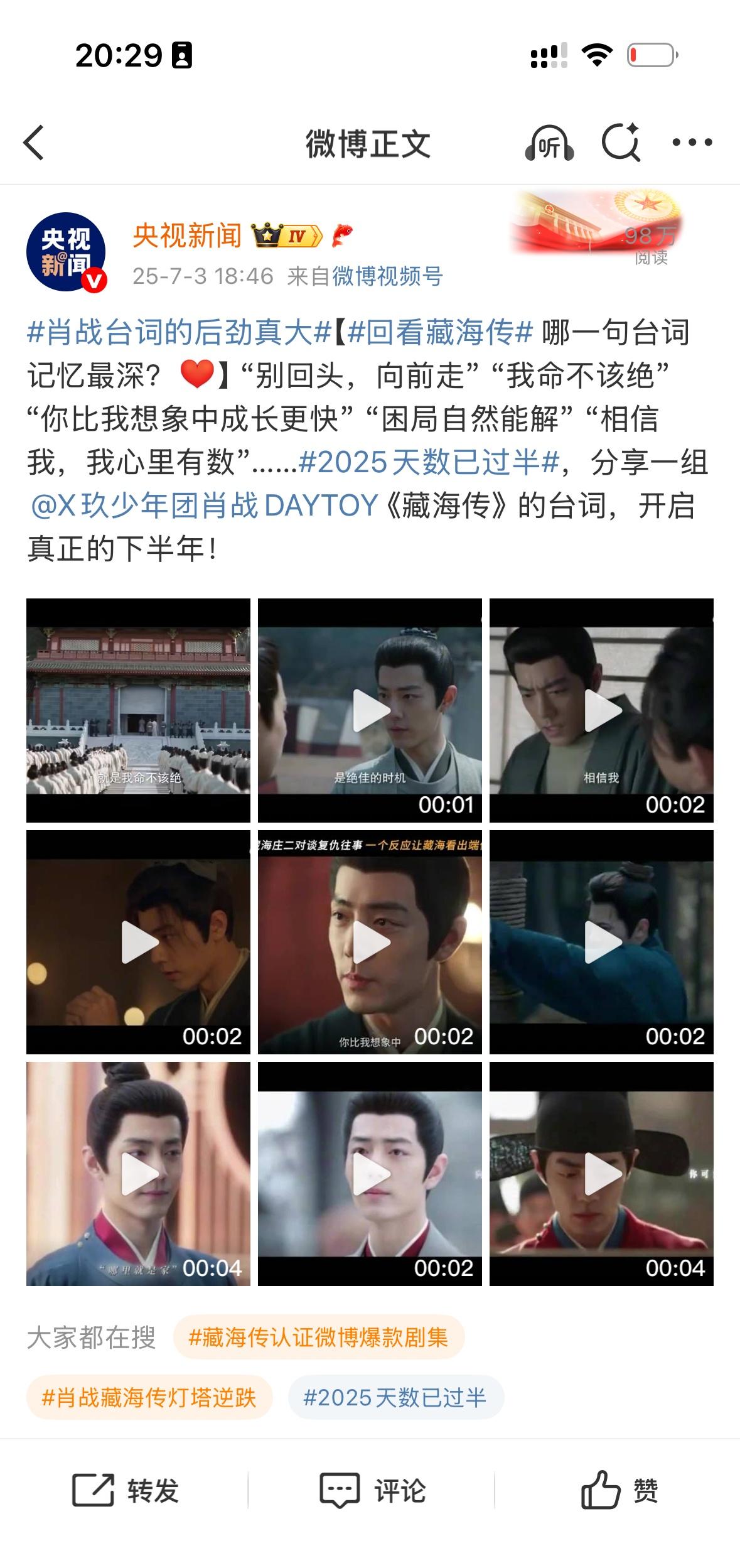Open the mention @X玖少年团肖战DAYTOY

coord(205,505)
